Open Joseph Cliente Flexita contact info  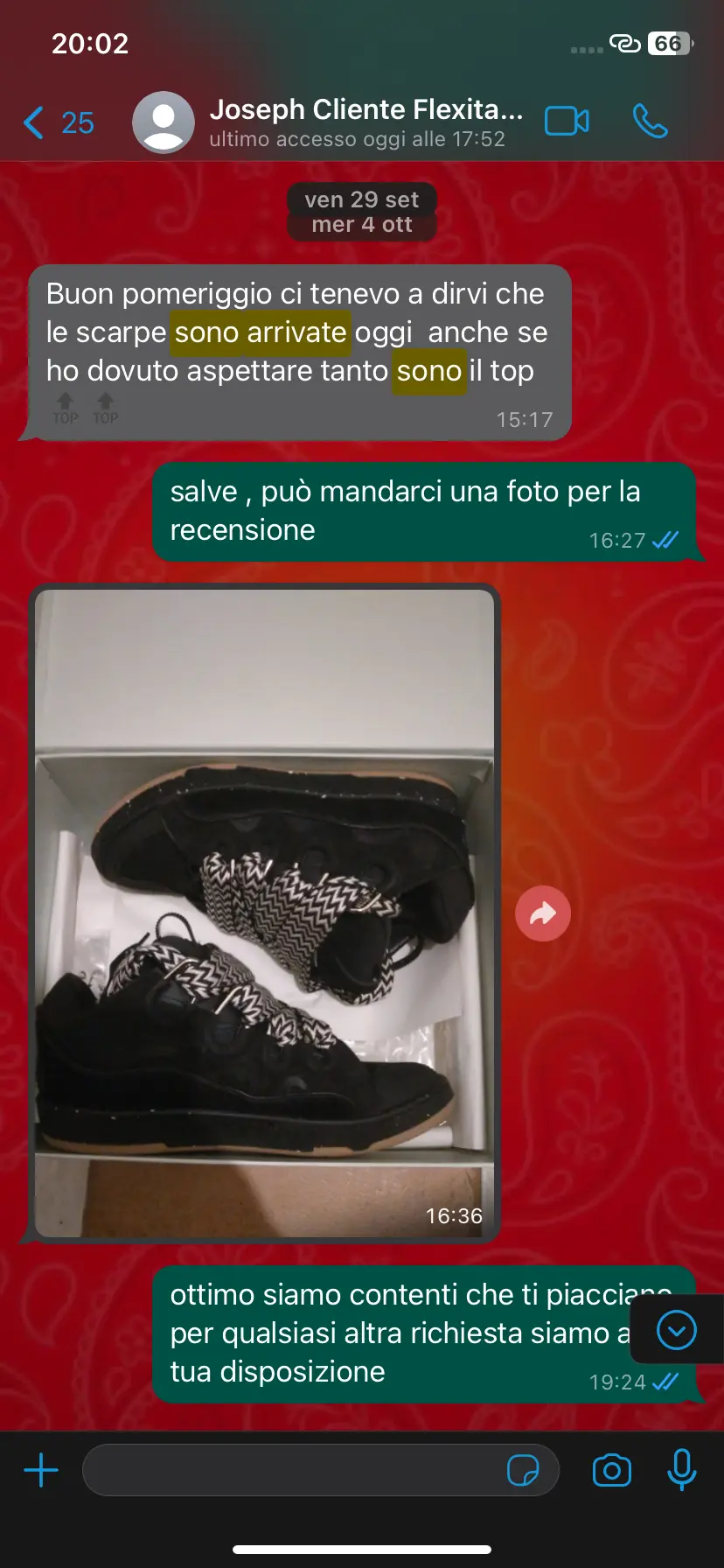pyautogui.click(x=365, y=122)
